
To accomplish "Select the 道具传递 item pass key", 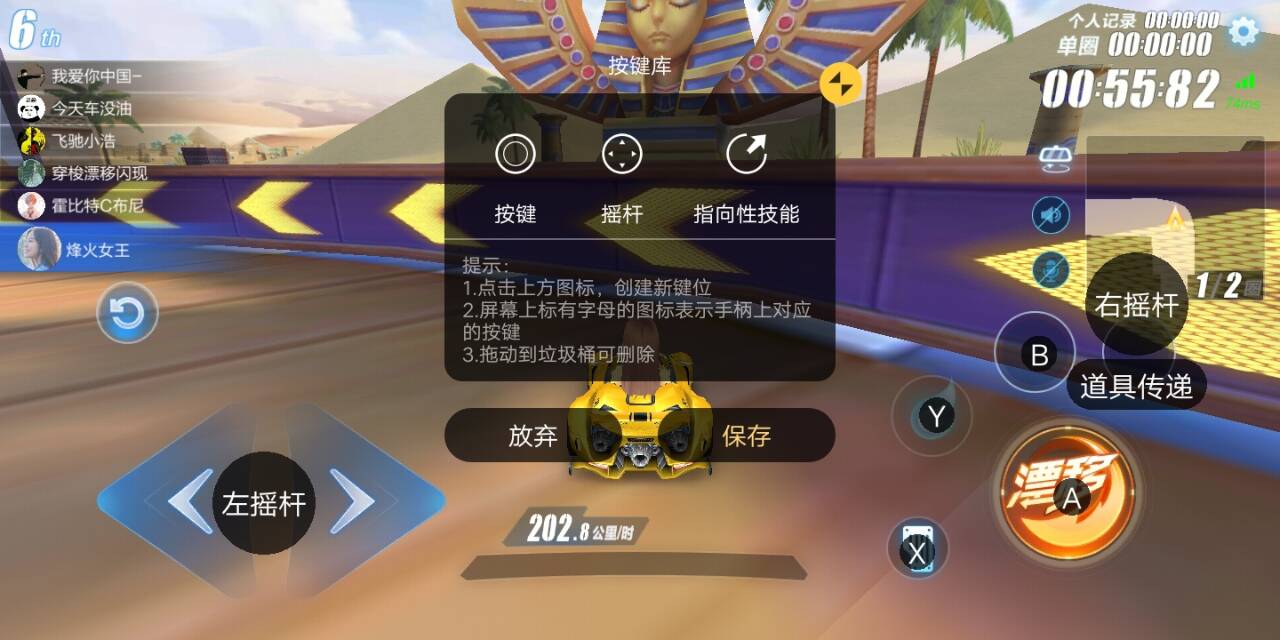I will pyautogui.click(x=1136, y=386).
